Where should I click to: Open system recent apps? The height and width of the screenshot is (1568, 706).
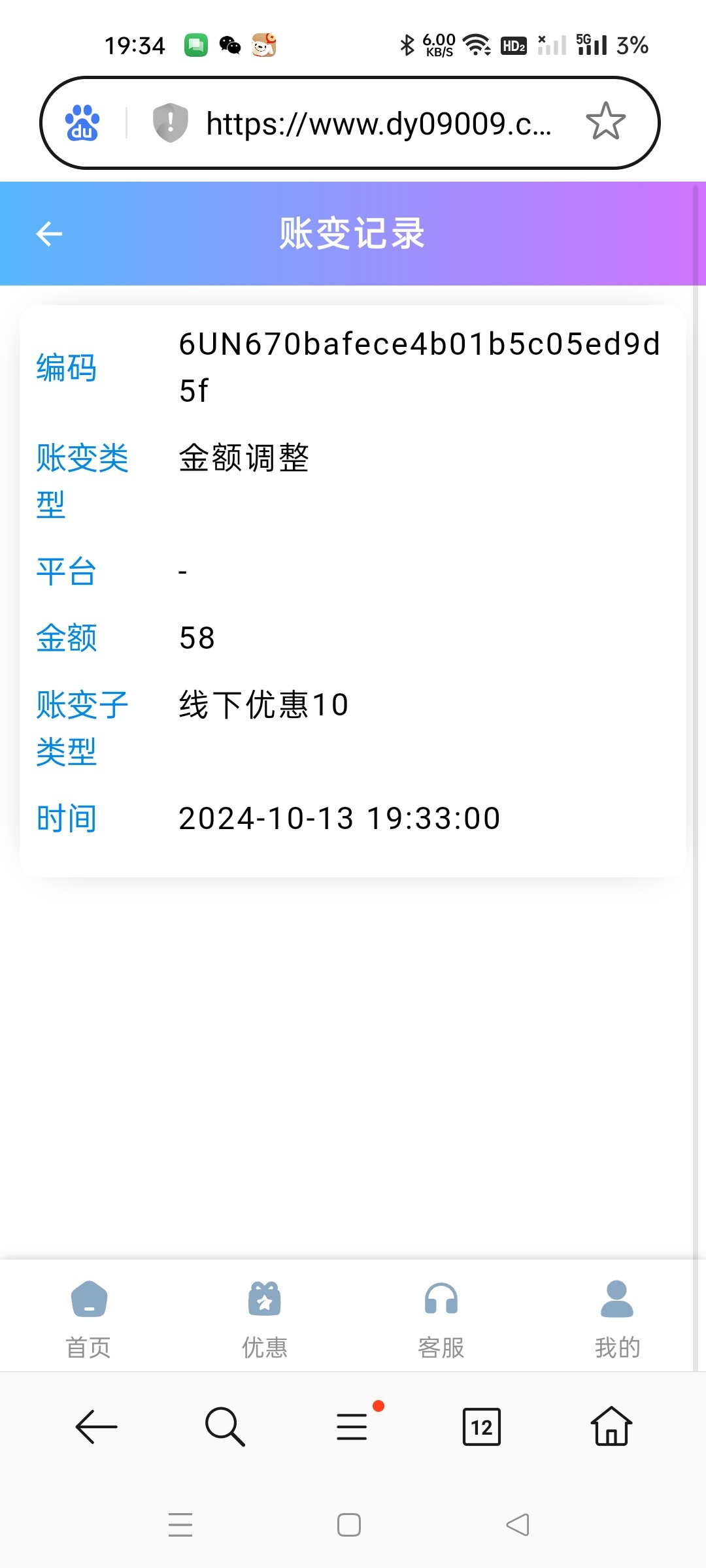[180, 1525]
